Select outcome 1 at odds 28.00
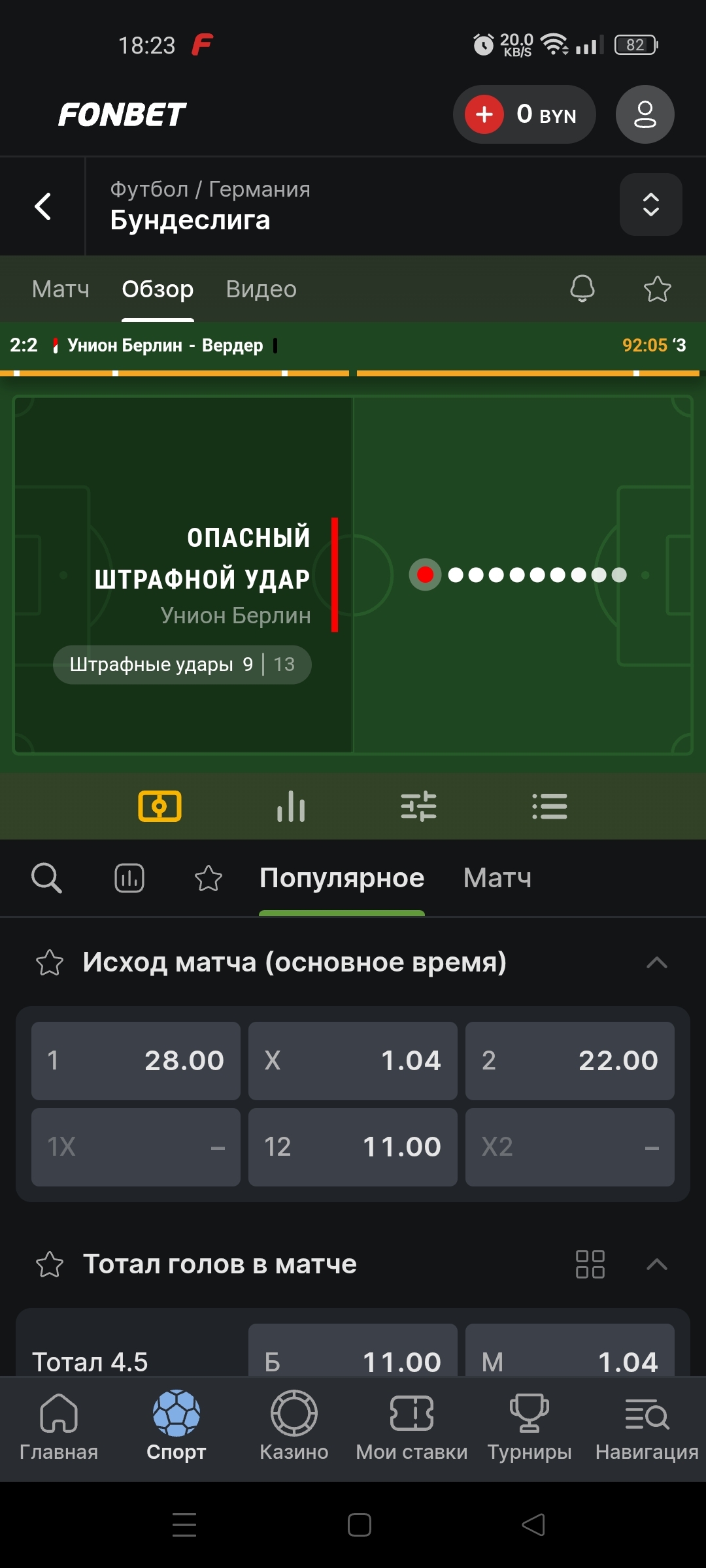706x1568 pixels. click(136, 1060)
